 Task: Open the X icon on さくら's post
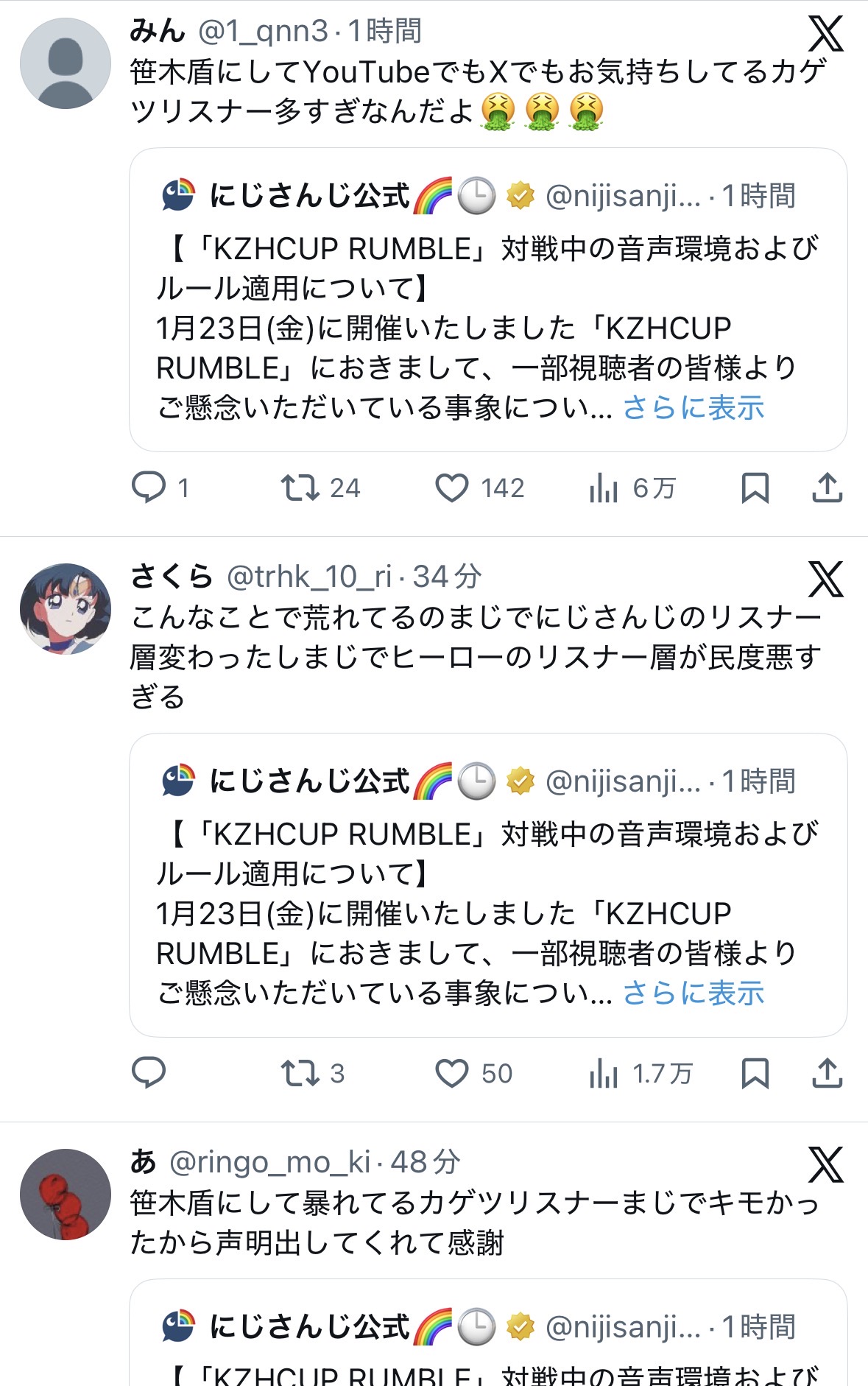point(825,580)
